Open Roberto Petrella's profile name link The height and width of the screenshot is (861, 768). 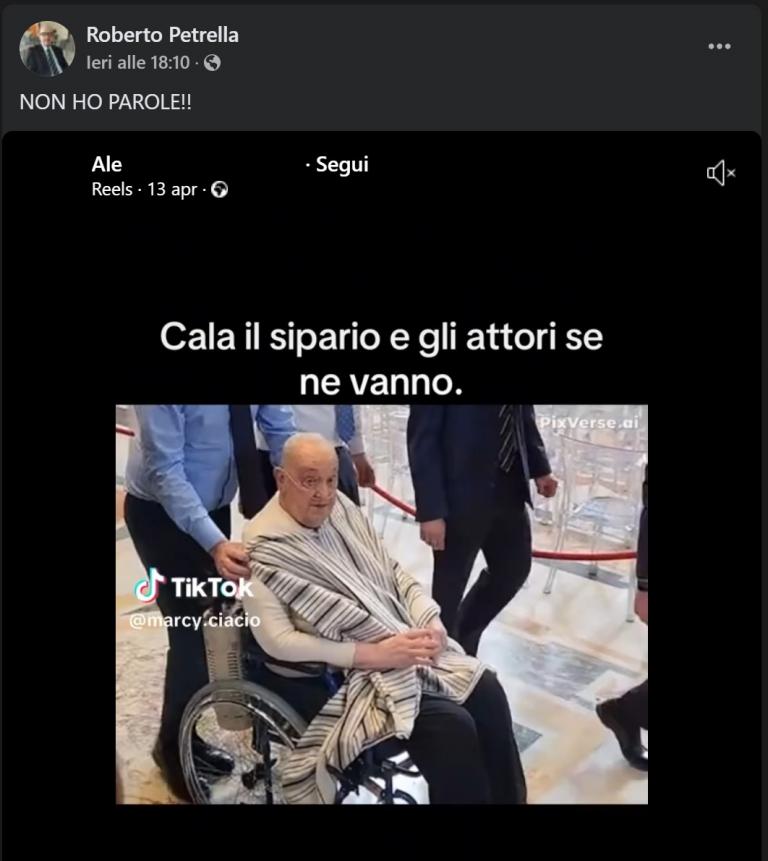coord(162,35)
